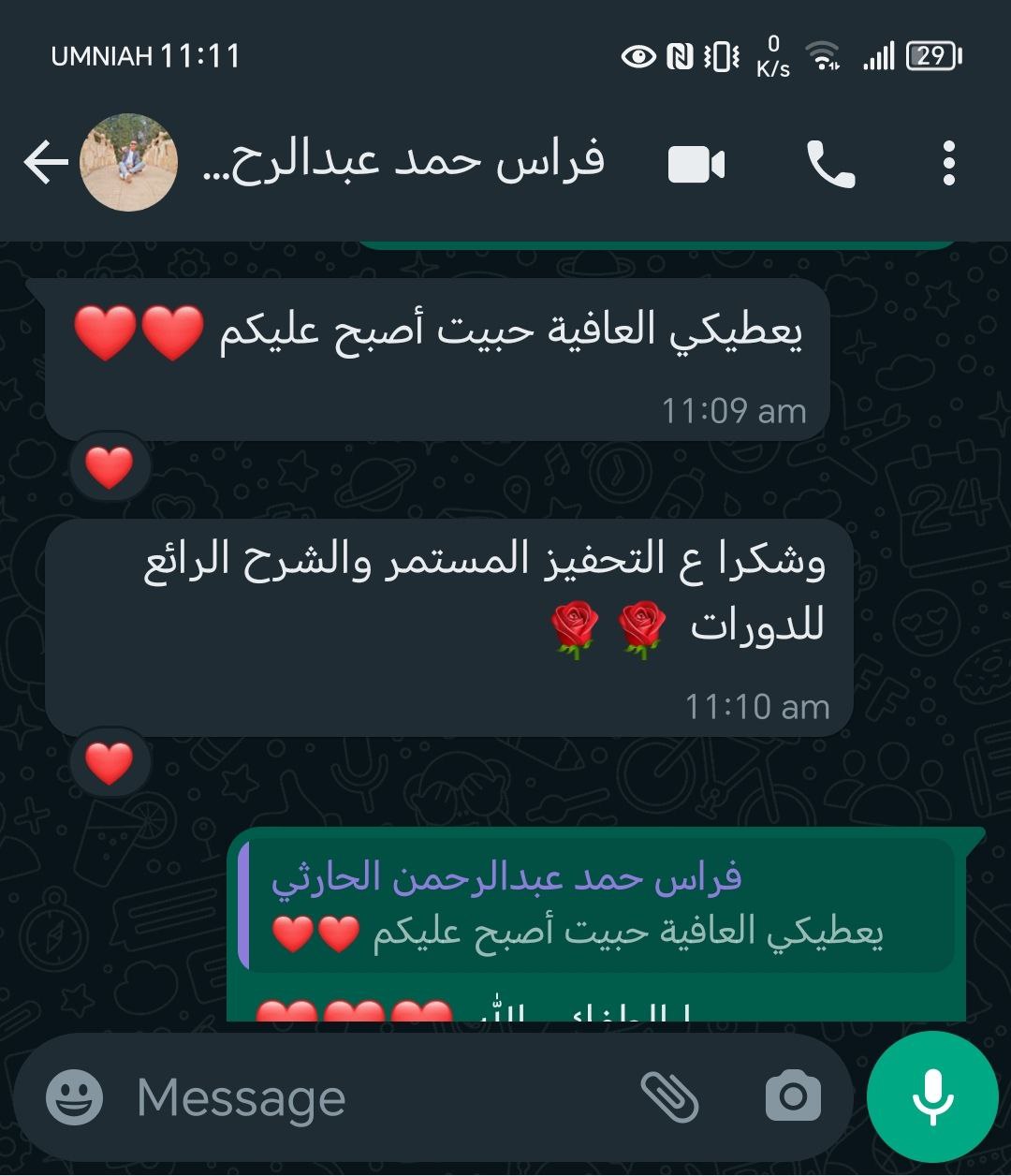The height and width of the screenshot is (1176, 1011).
Task: Open the contact's profile photo
Action: point(128,164)
